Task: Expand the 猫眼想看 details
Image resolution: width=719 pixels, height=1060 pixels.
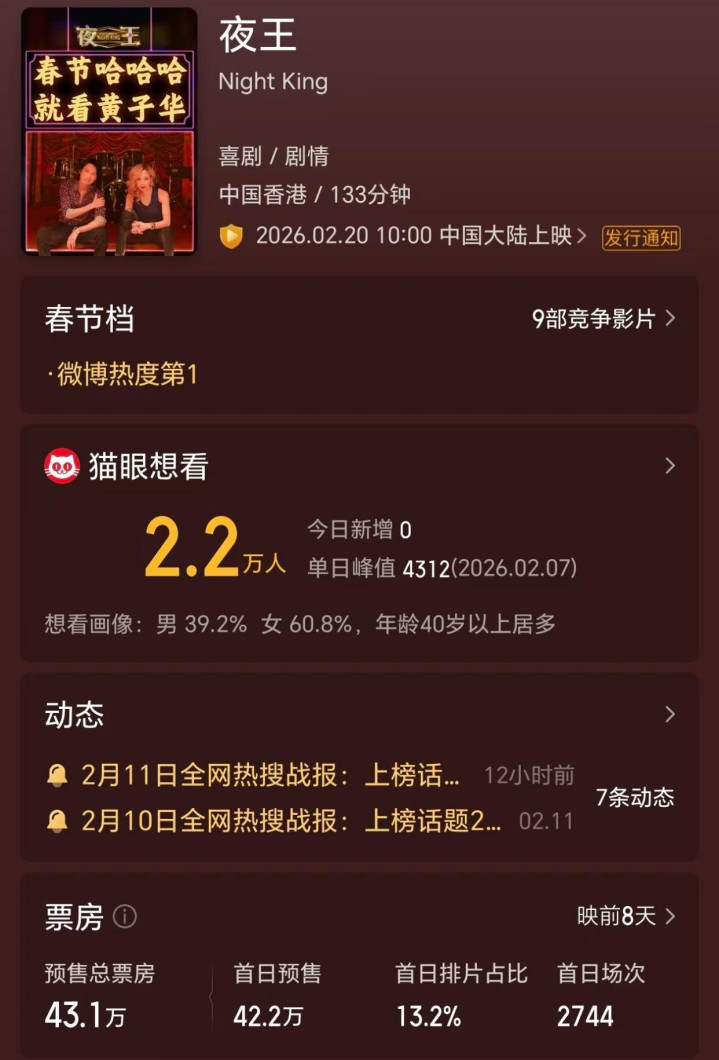Action: pos(669,466)
